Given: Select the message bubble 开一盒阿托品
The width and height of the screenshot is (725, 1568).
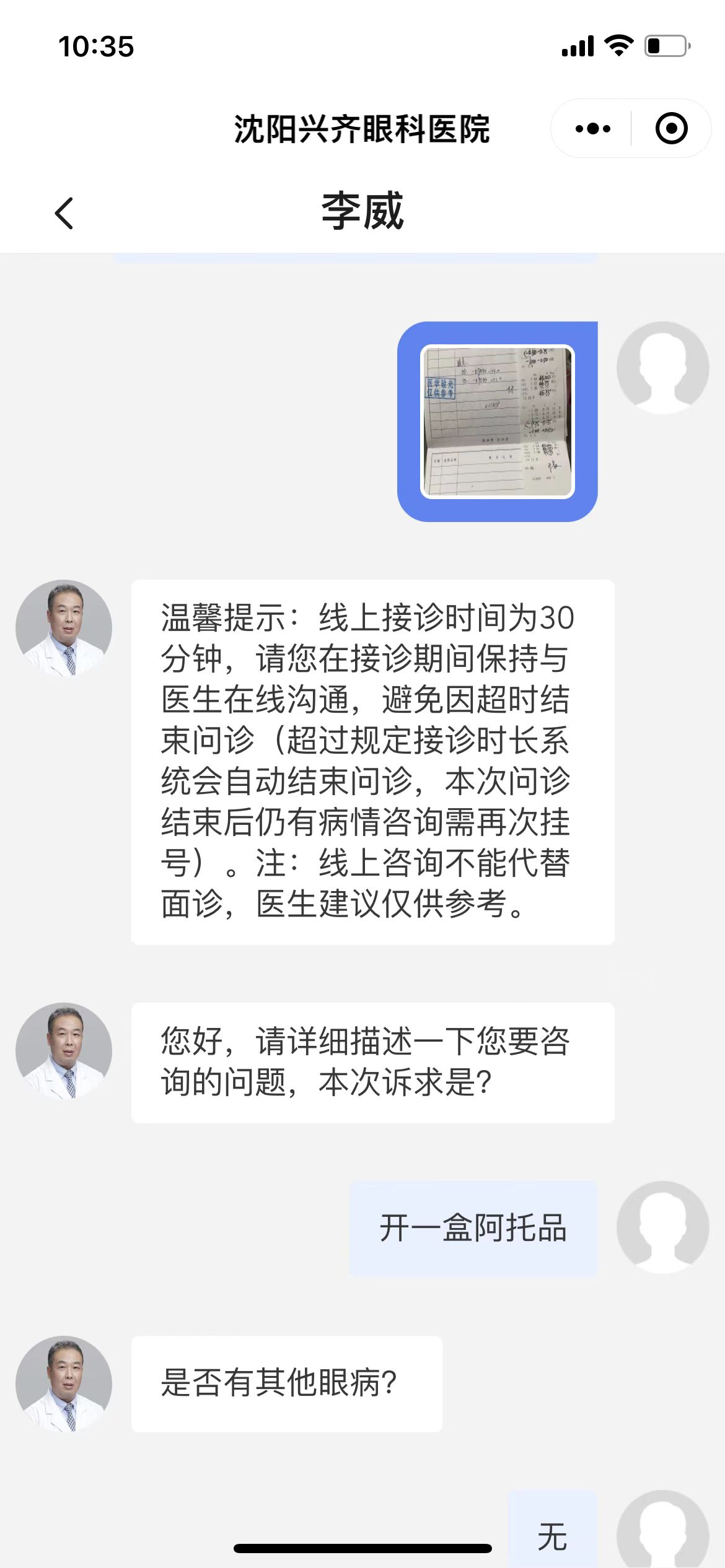Looking at the screenshot, I should tap(474, 1229).
